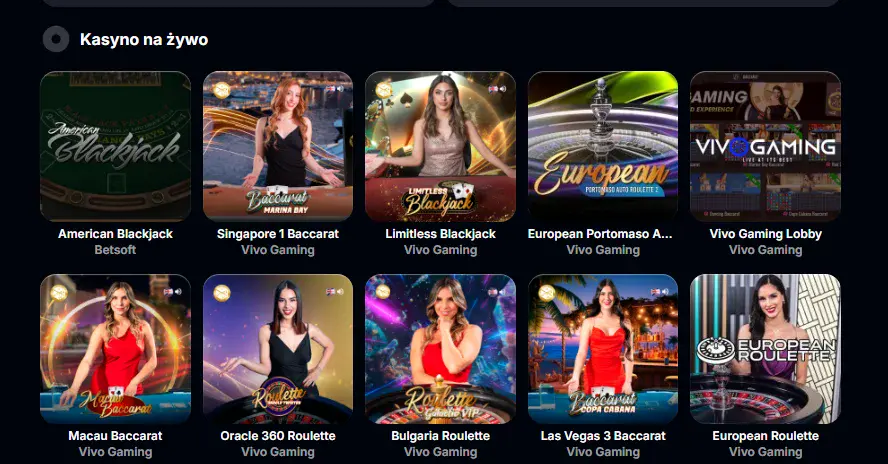Screen dimensions: 888x464
Task: Open Limitless Blackjack live table
Action: pyautogui.click(x=440, y=146)
